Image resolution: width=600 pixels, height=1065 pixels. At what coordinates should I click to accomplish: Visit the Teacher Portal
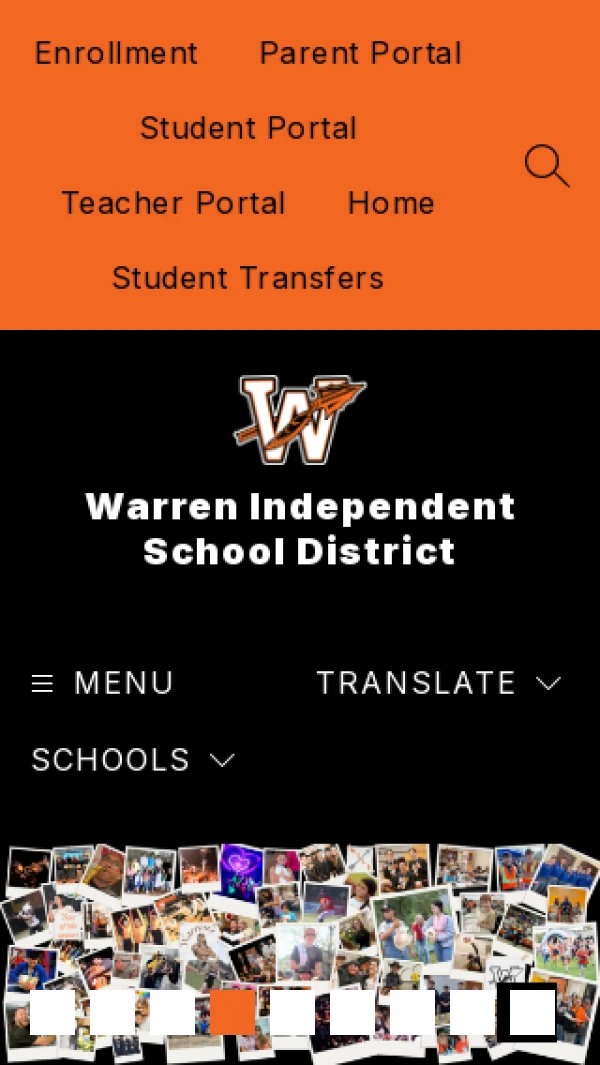pos(173,203)
